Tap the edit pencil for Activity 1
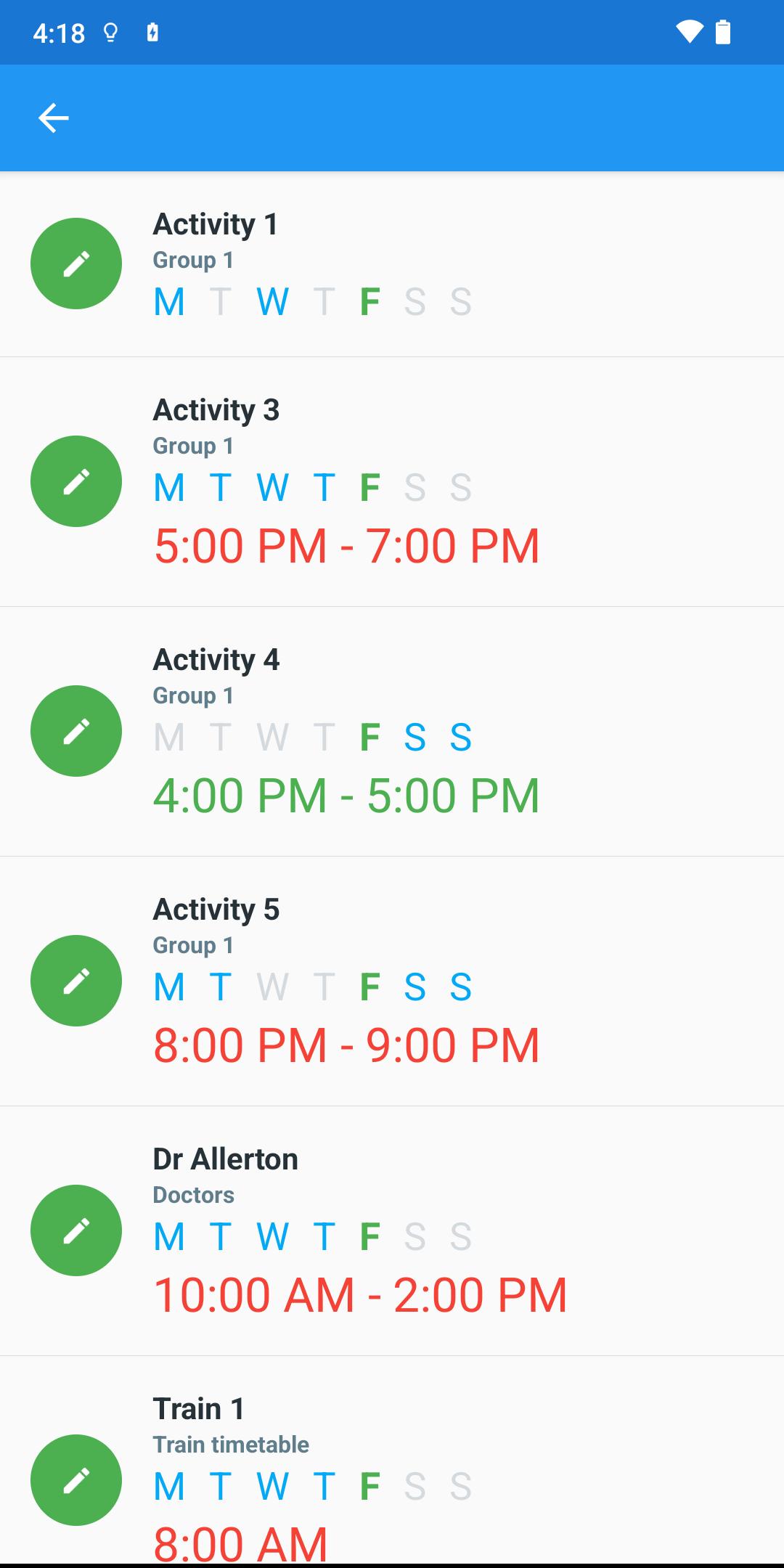This screenshot has width=784, height=1568. point(76,264)
